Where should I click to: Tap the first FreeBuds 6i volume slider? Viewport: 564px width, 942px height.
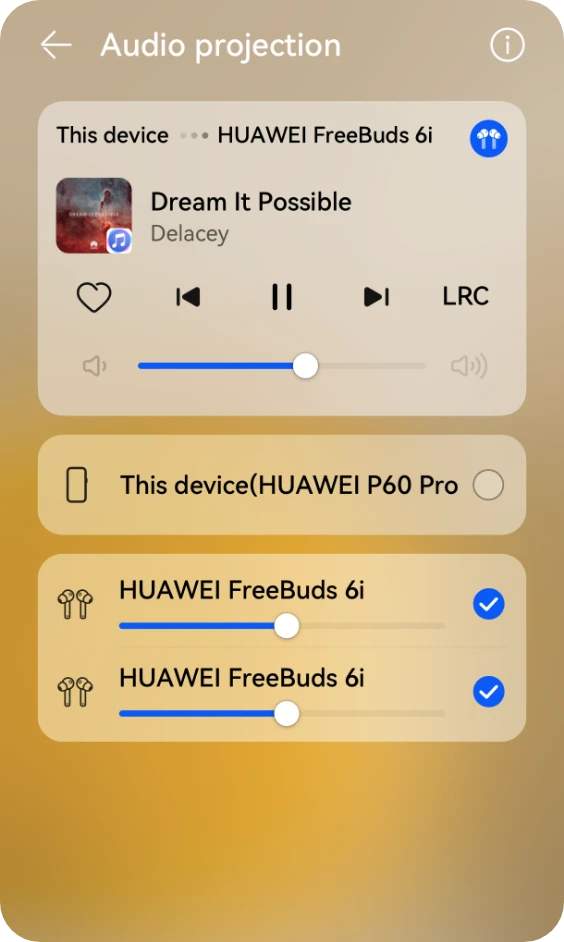point(282,626)
